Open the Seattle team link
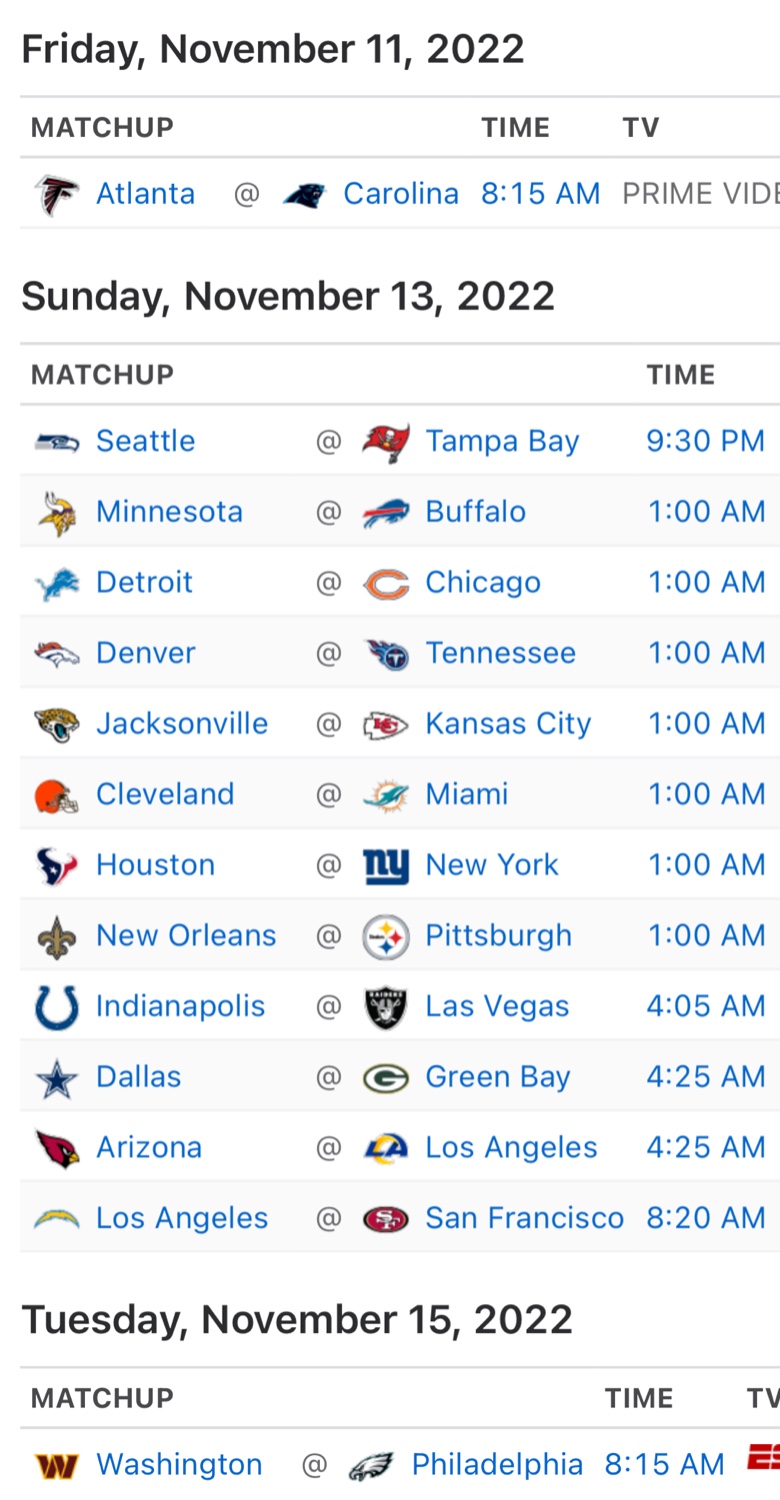The image size is (780, 1500). click(145, 440)
